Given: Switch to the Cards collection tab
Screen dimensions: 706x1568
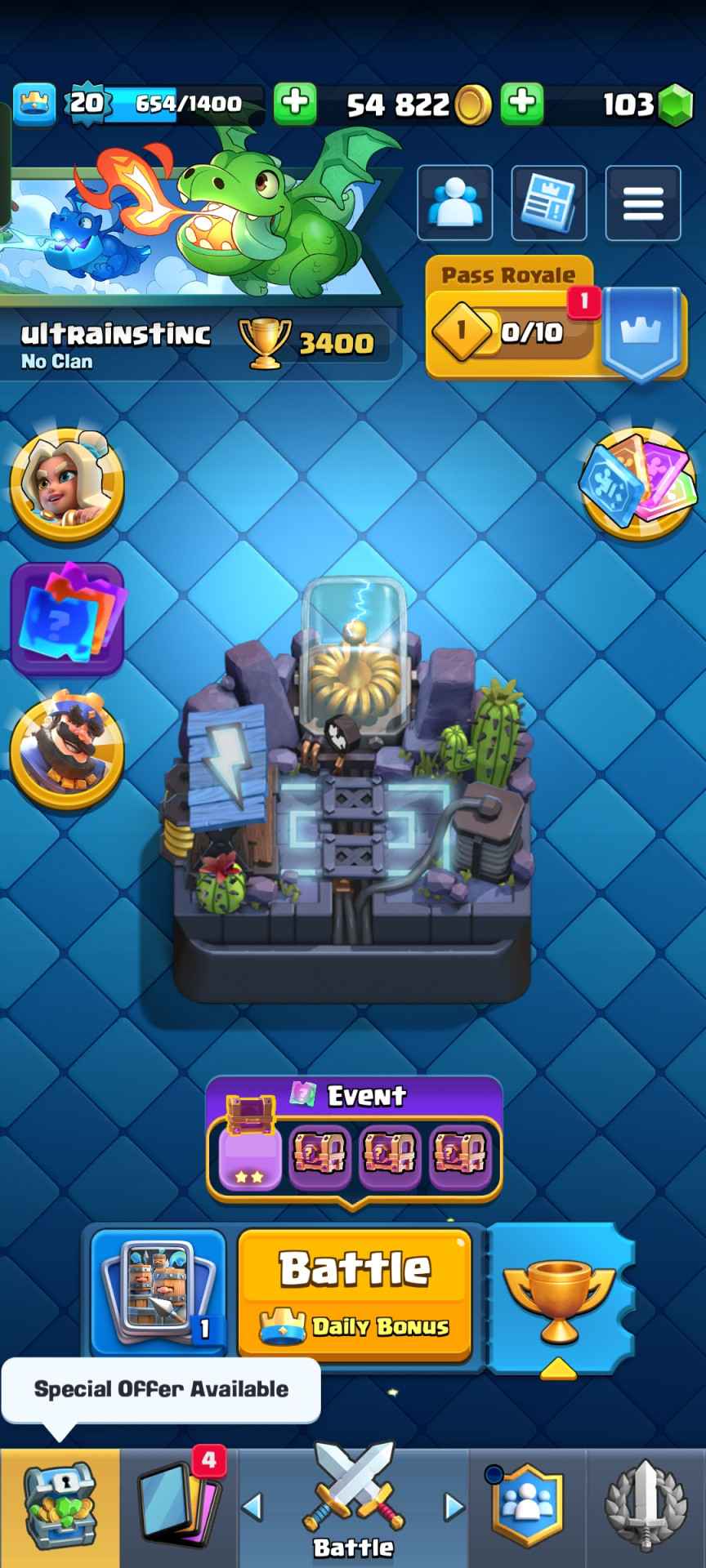Looking at the screenshot, I should coord(179,1508).
